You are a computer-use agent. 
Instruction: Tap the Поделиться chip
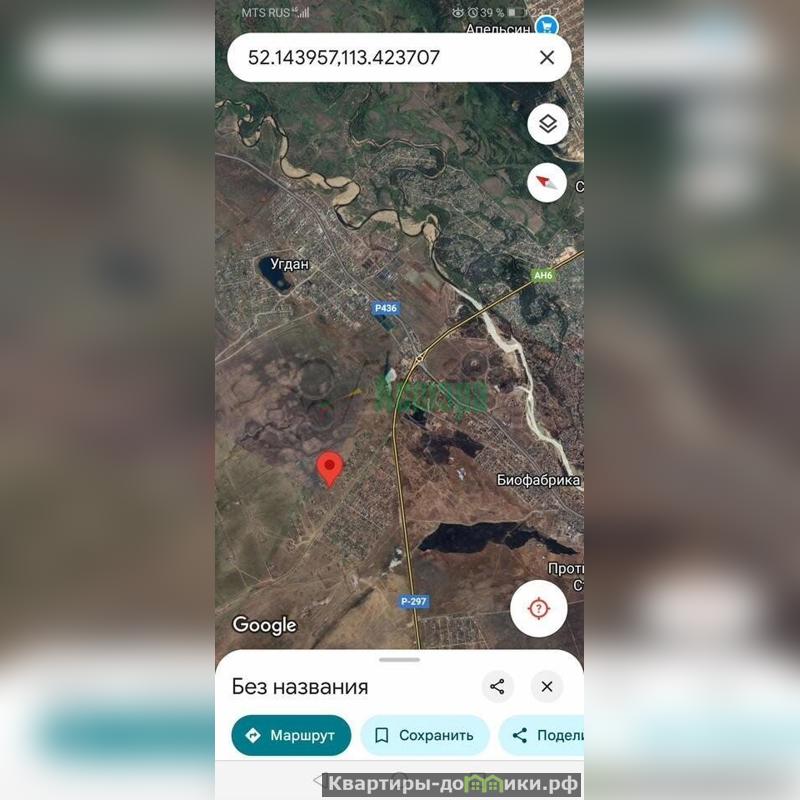545,735
